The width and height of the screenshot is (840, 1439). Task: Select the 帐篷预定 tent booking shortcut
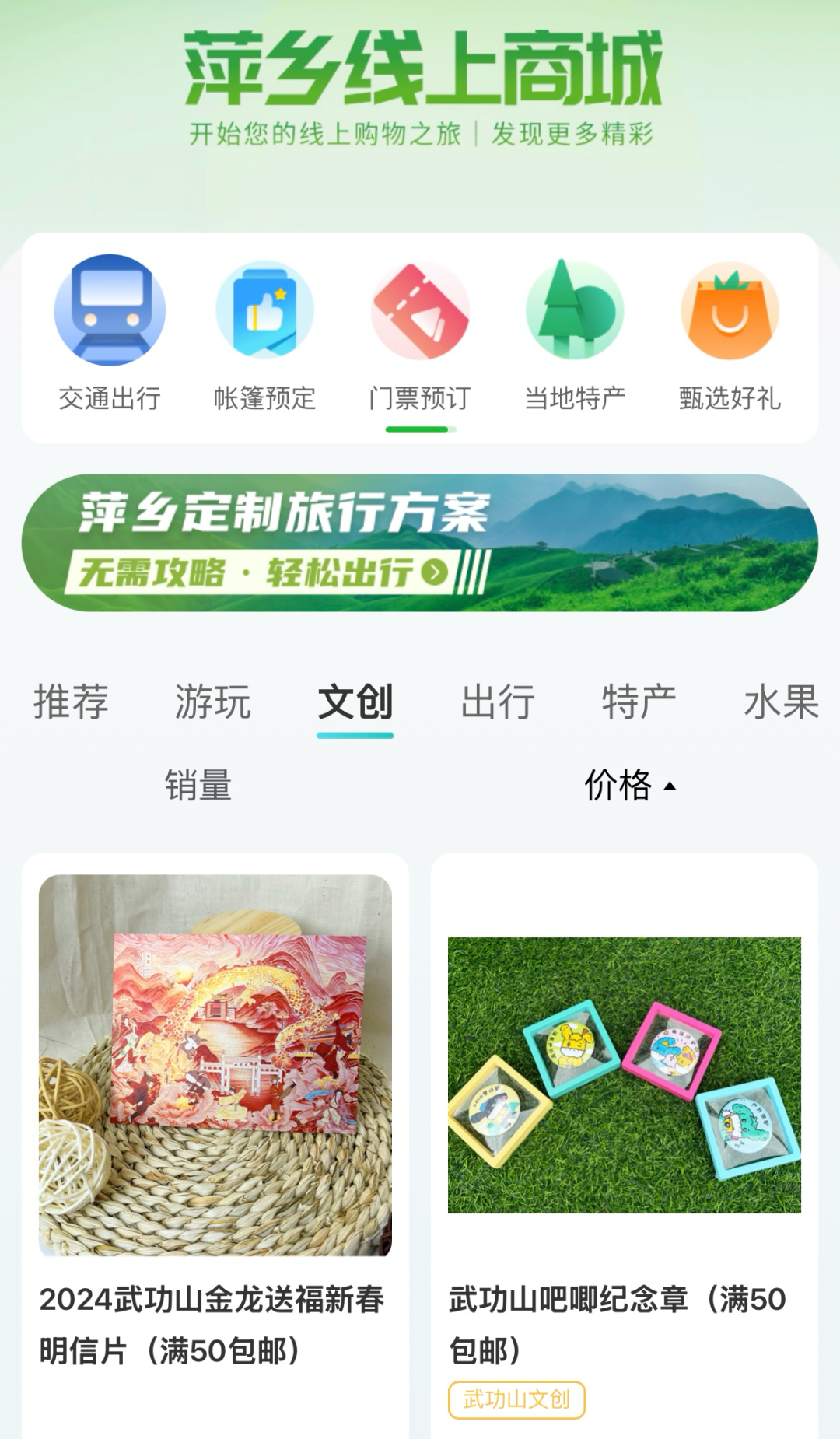point(264,333)
